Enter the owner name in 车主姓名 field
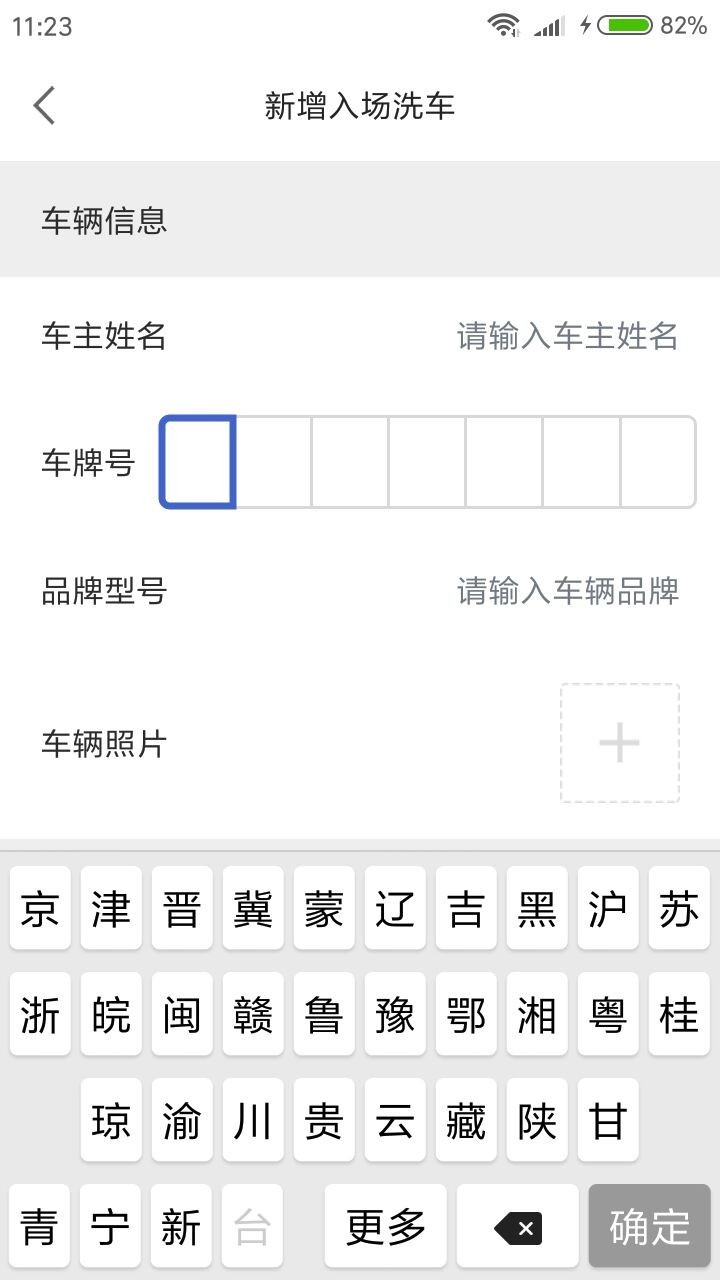The image size is (720, 1280). pos(567,336)
